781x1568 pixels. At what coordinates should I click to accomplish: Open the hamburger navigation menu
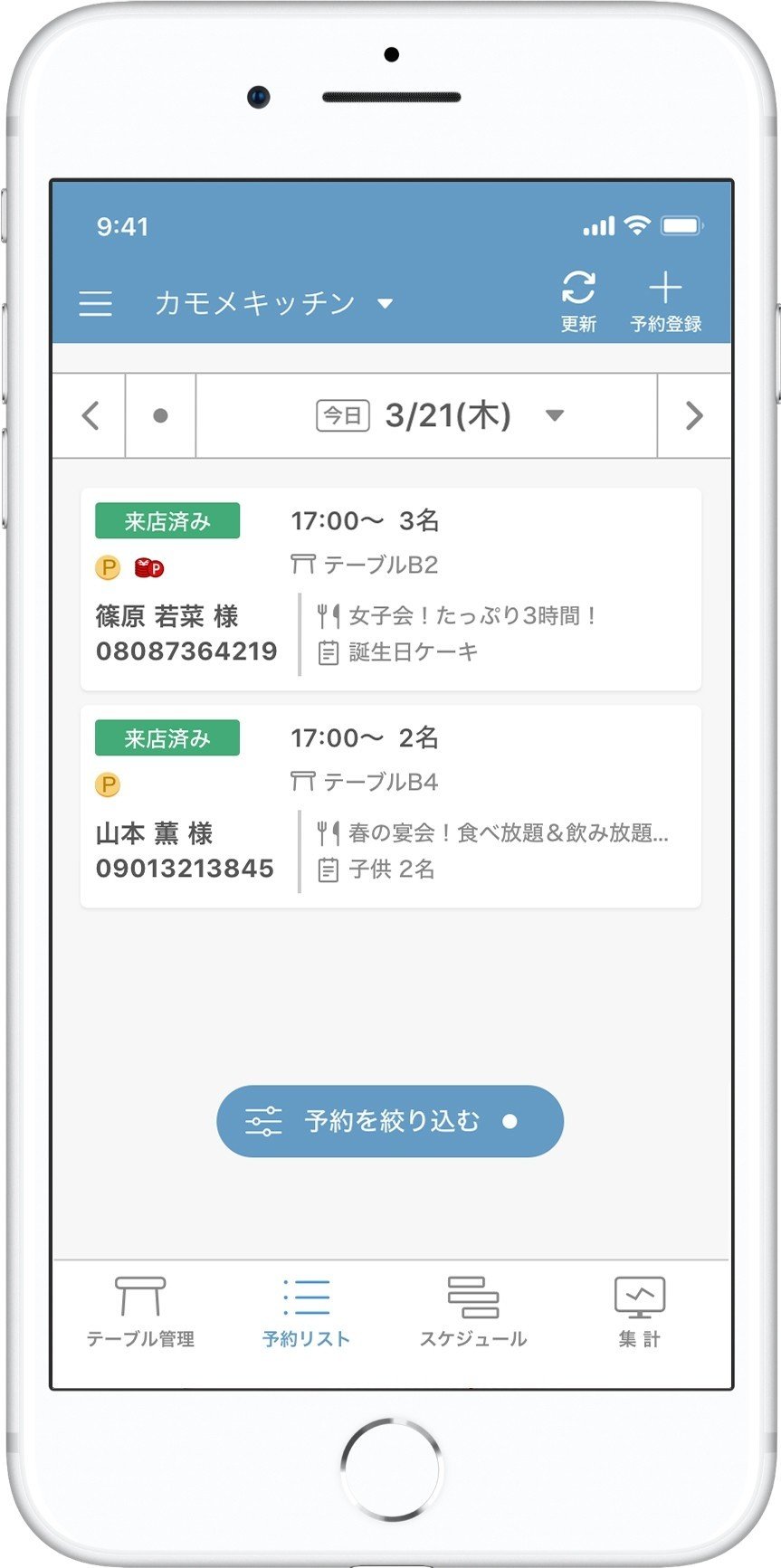pyautogui.click(x=95, y=303)
